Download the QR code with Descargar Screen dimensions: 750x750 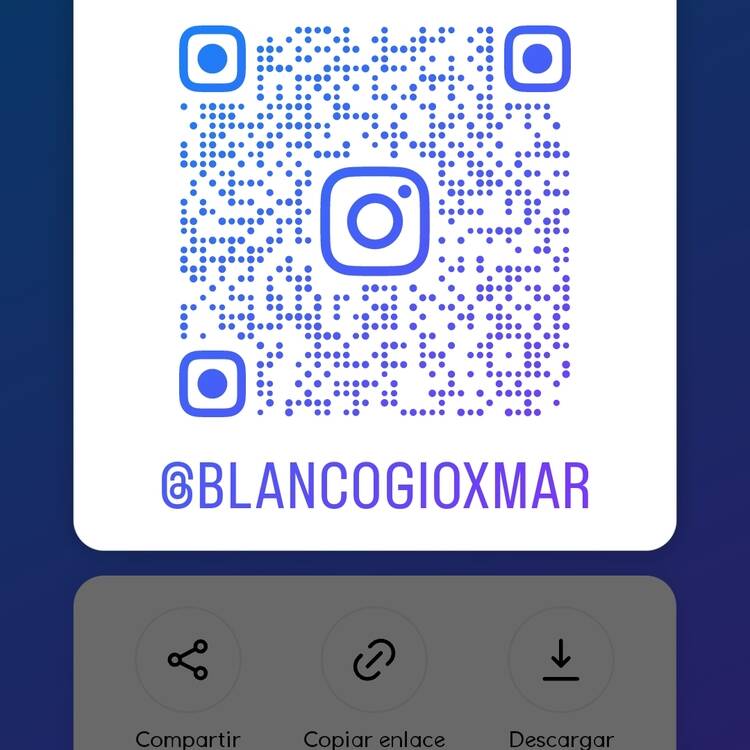click(561, 660)
